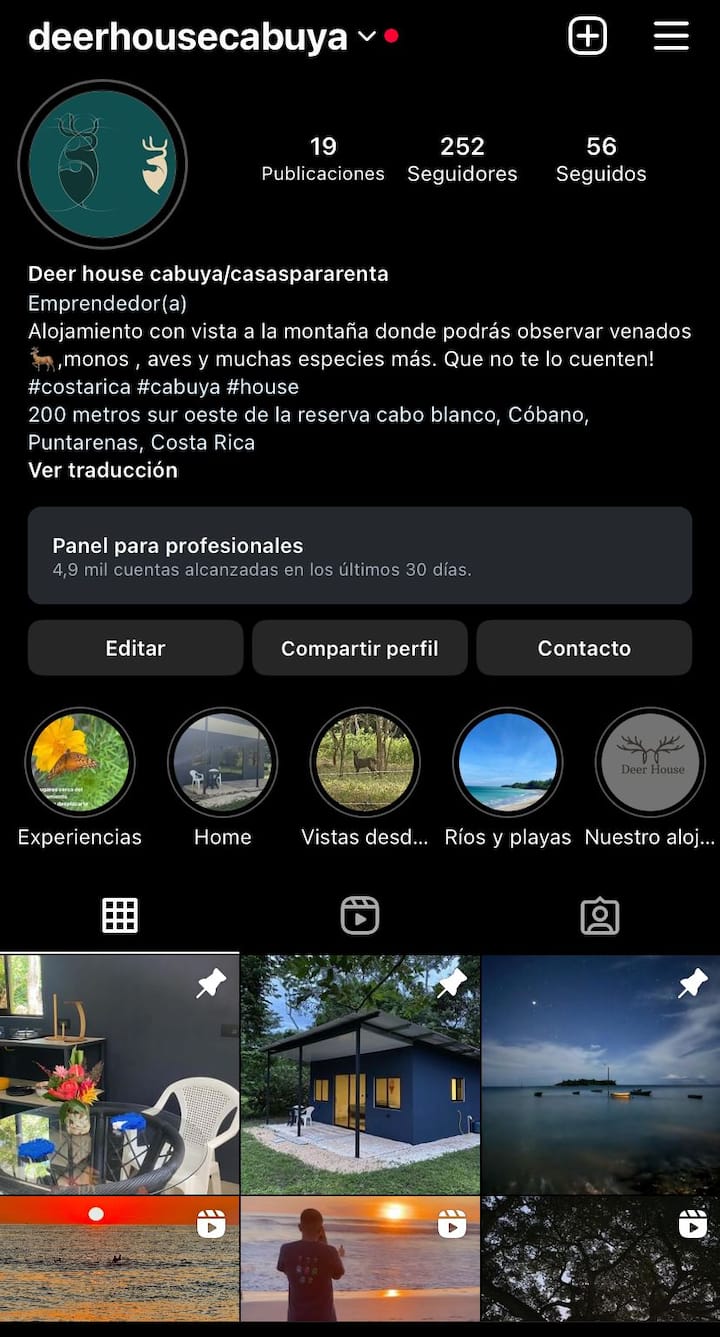Open the Nuestro aloj... highlight
This screenshot has height=1337, width=720.
(650, 763)
